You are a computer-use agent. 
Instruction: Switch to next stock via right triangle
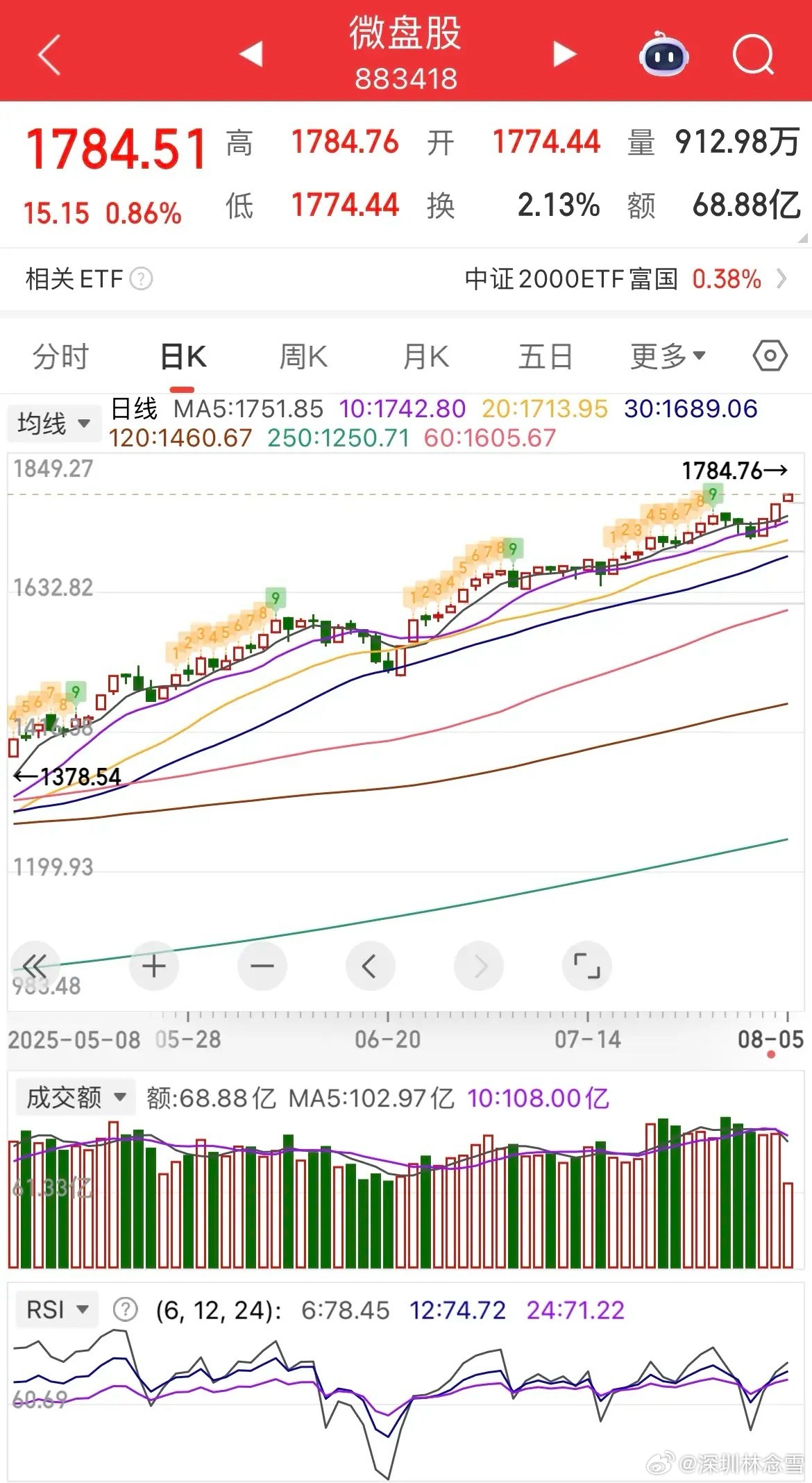pyautogui.click(x=564, y=53)
